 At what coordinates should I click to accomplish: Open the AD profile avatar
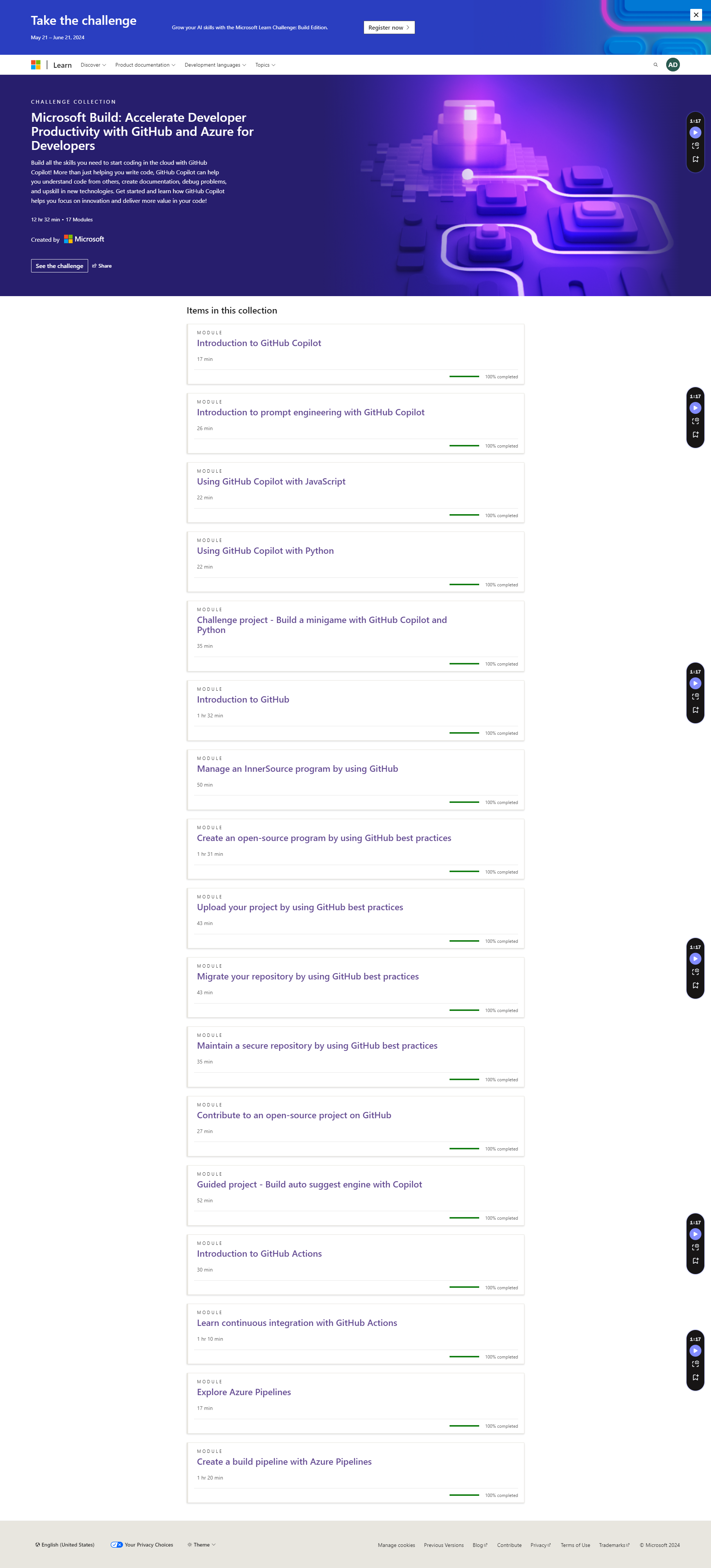[x=672, y=64]
